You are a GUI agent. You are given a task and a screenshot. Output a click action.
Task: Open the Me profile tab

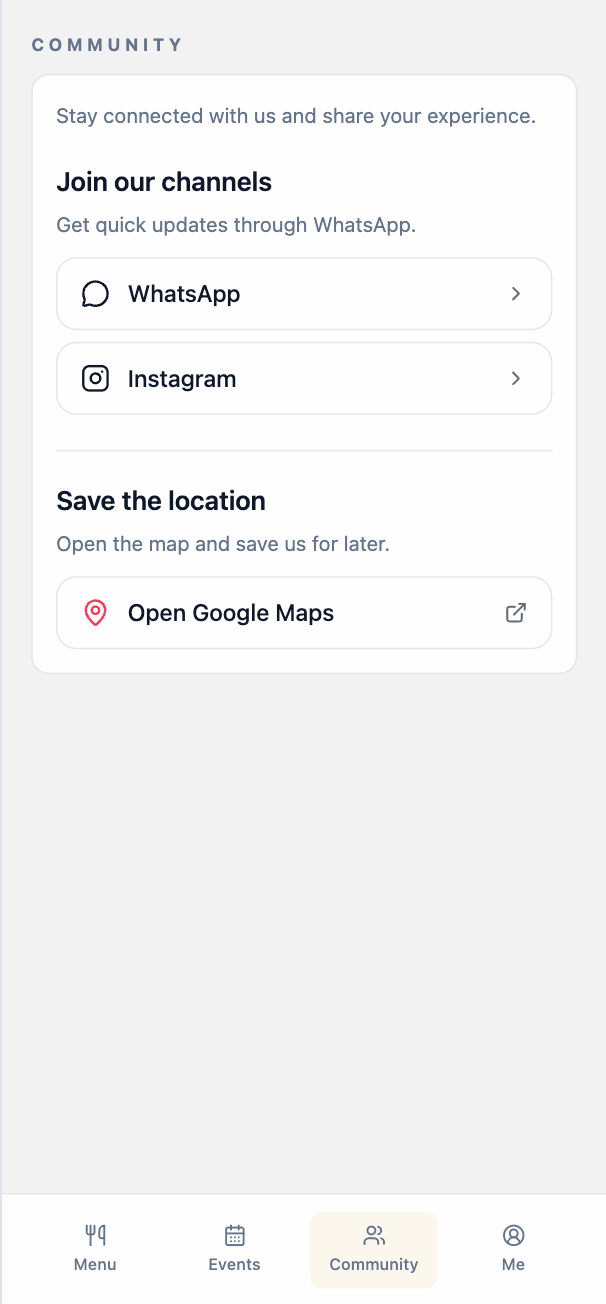(513, 1248)
